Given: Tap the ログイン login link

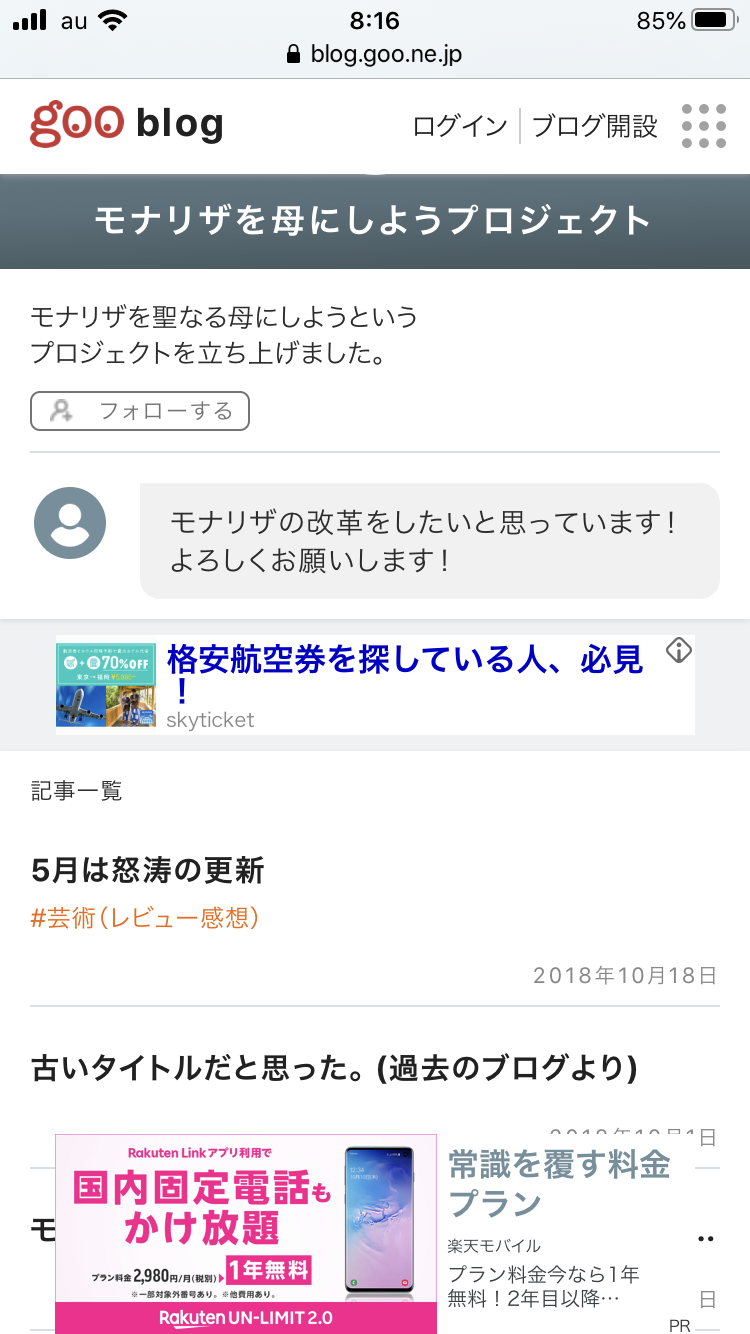Looking at the screenshot, I should (x=460, y=127).
